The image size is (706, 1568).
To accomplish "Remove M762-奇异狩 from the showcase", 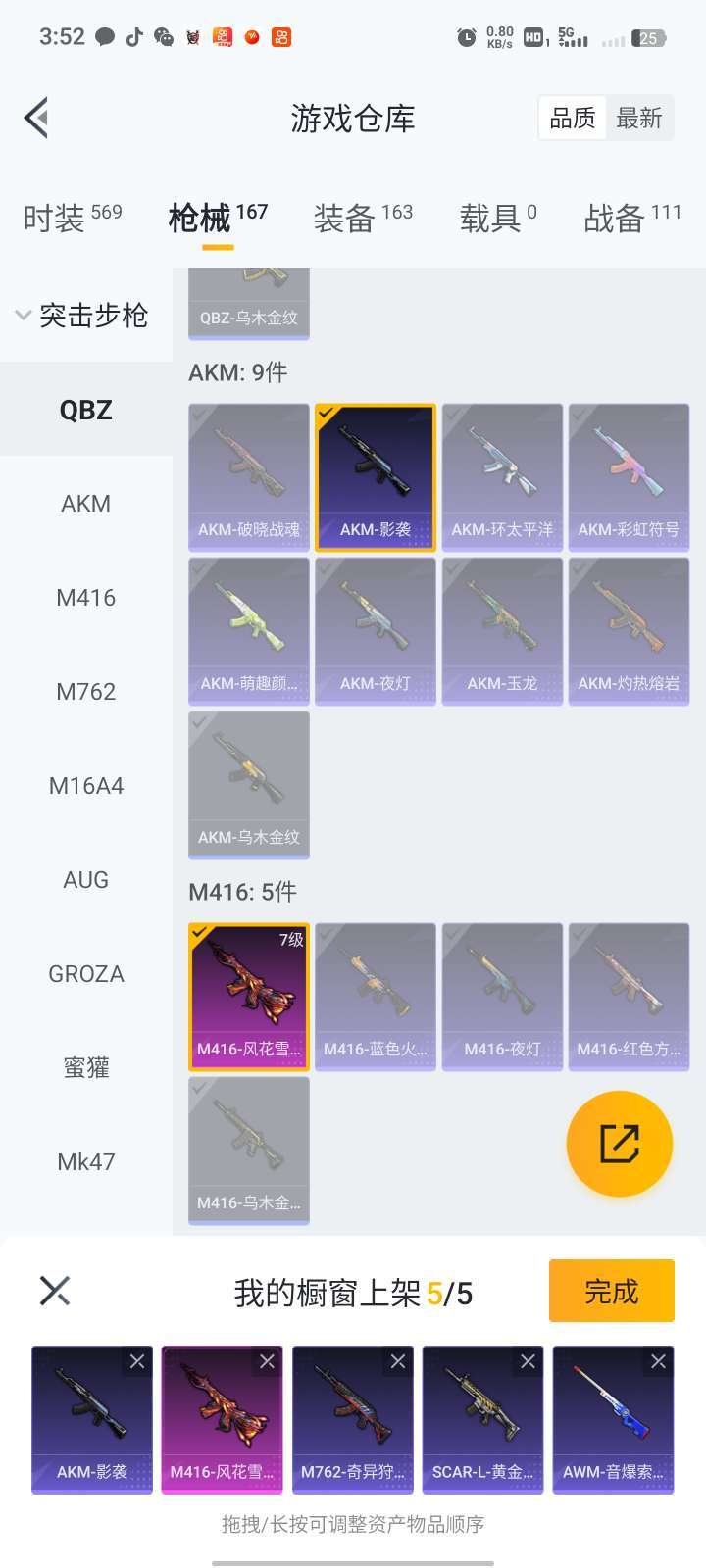I will [x=397, y=1361].
